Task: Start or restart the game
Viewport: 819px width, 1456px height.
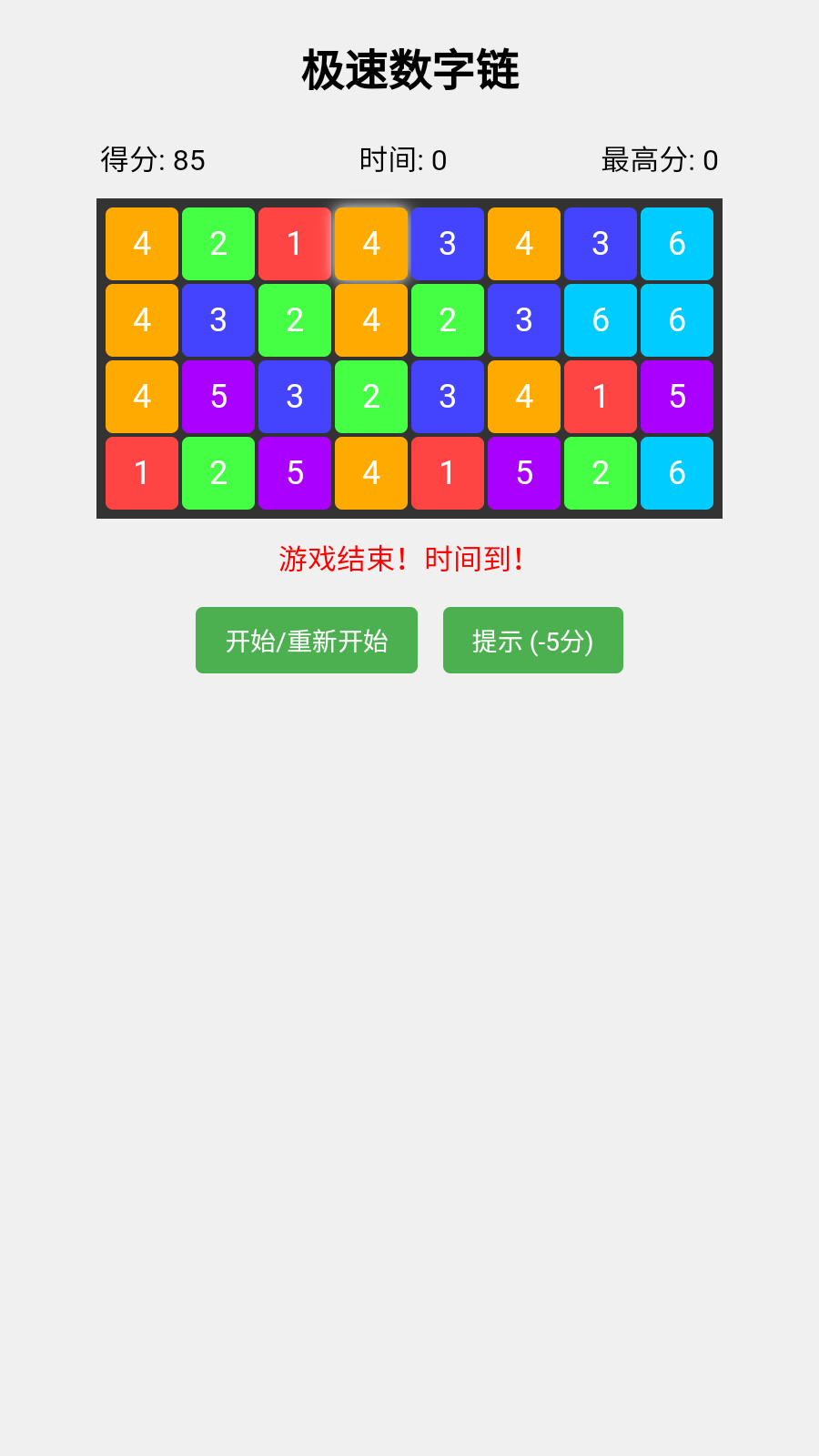Action: pyautogui.click(x=307, y=641)
